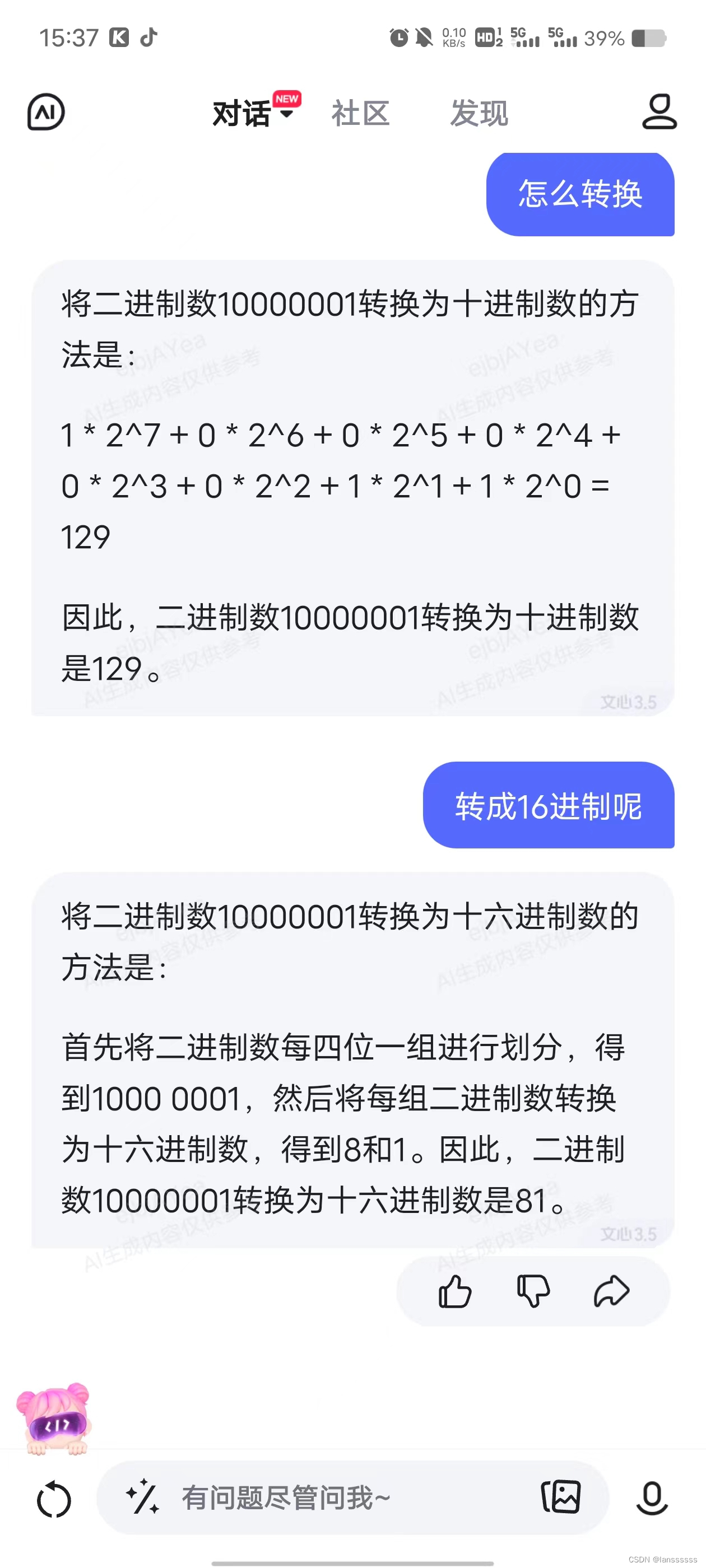Attach an image to the message
This screenshot has width=706, height=1568.
[560, 1497]
